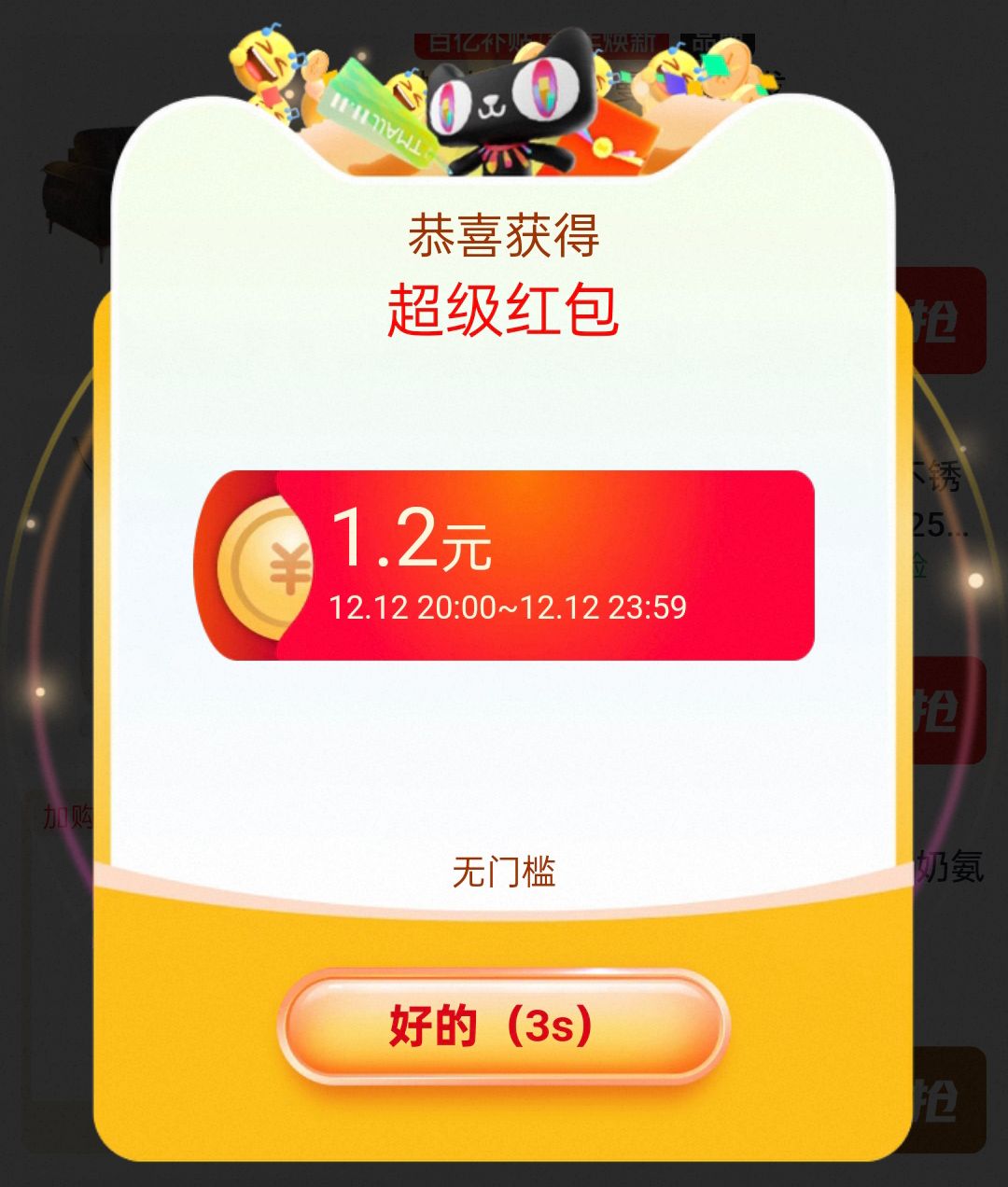
Task: Tap the 好的 (3s) confirm button
Action: click(x=503, y=1026)
